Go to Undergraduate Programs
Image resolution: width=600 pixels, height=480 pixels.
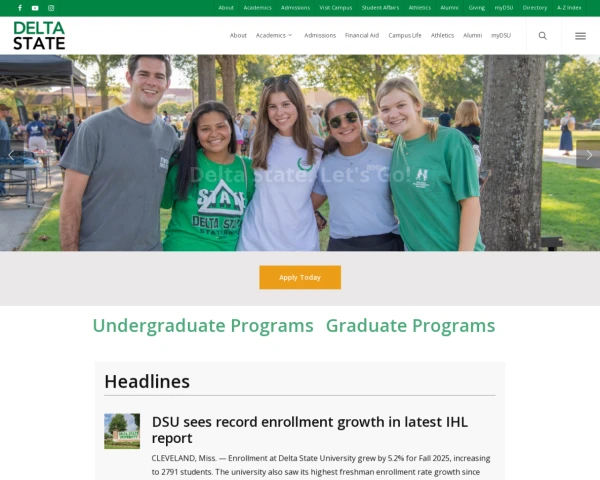pos(203,326)
